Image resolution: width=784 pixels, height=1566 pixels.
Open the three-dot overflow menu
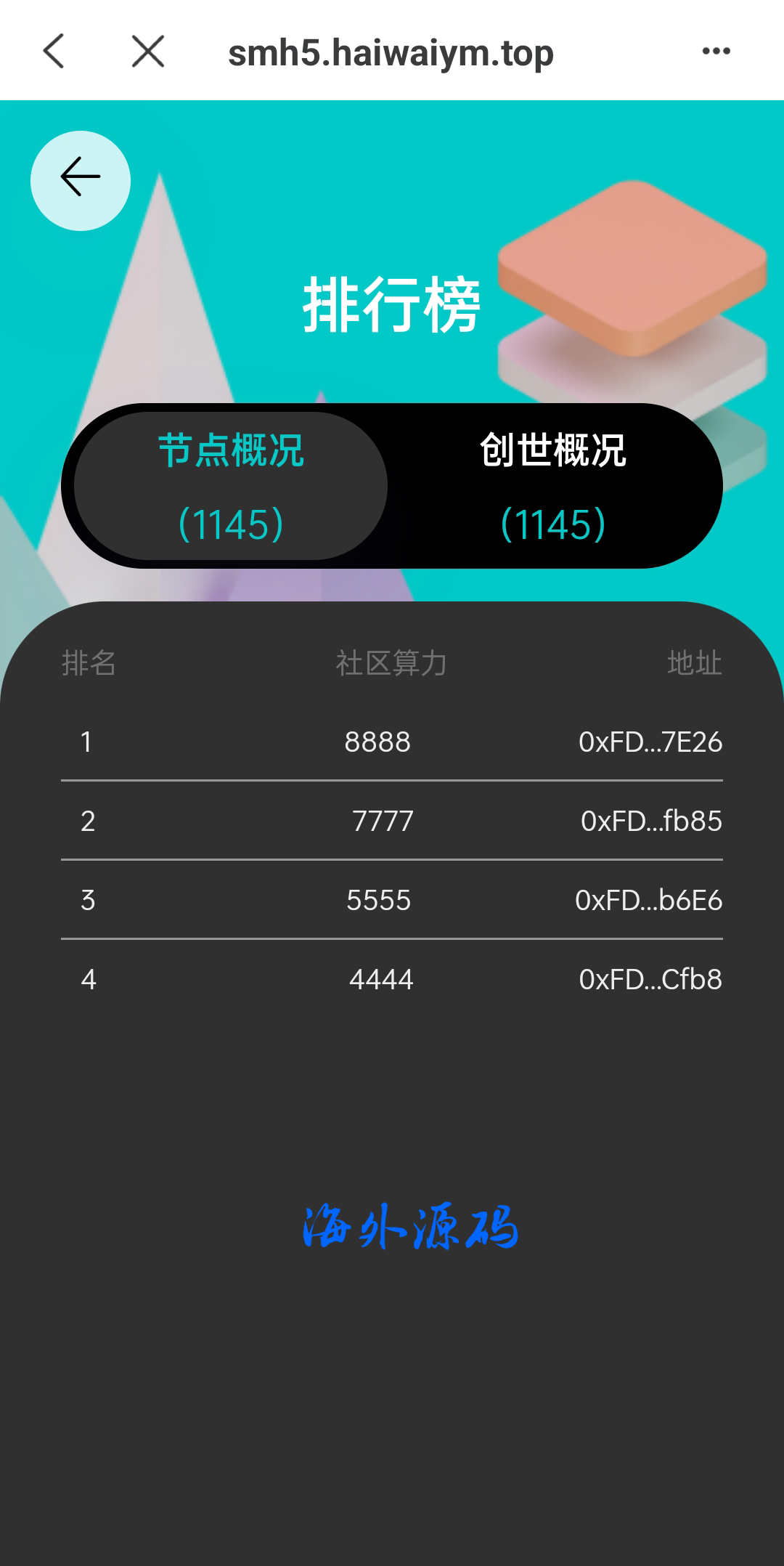(x=716, y=52)
